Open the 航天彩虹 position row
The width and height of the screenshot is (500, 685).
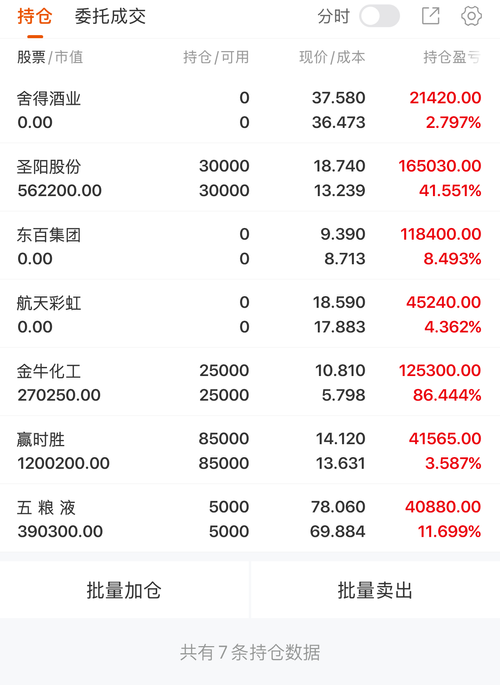[250, 314]
